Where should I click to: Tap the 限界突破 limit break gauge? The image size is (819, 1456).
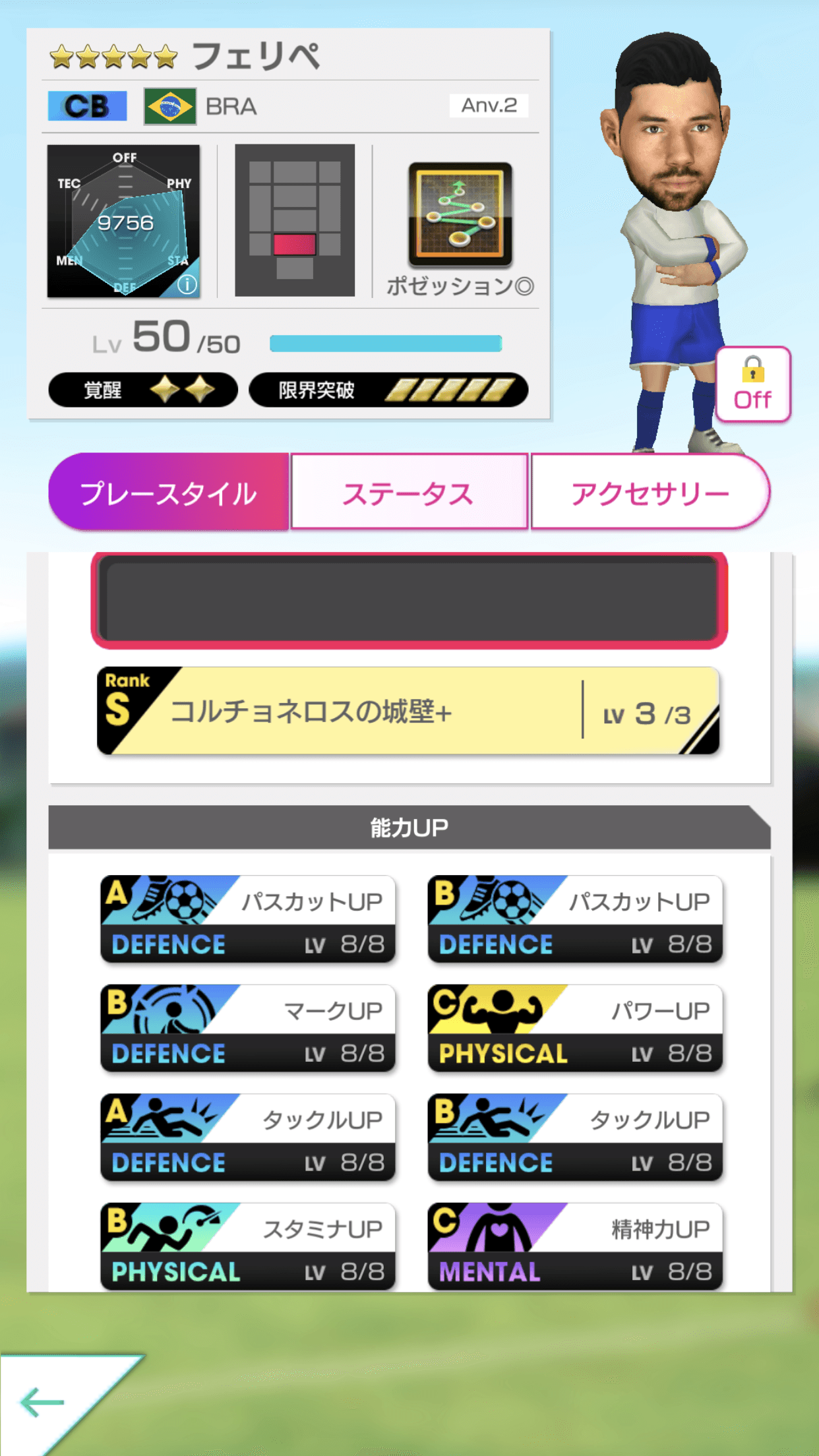pyautogui.click(x=389, y=390)
